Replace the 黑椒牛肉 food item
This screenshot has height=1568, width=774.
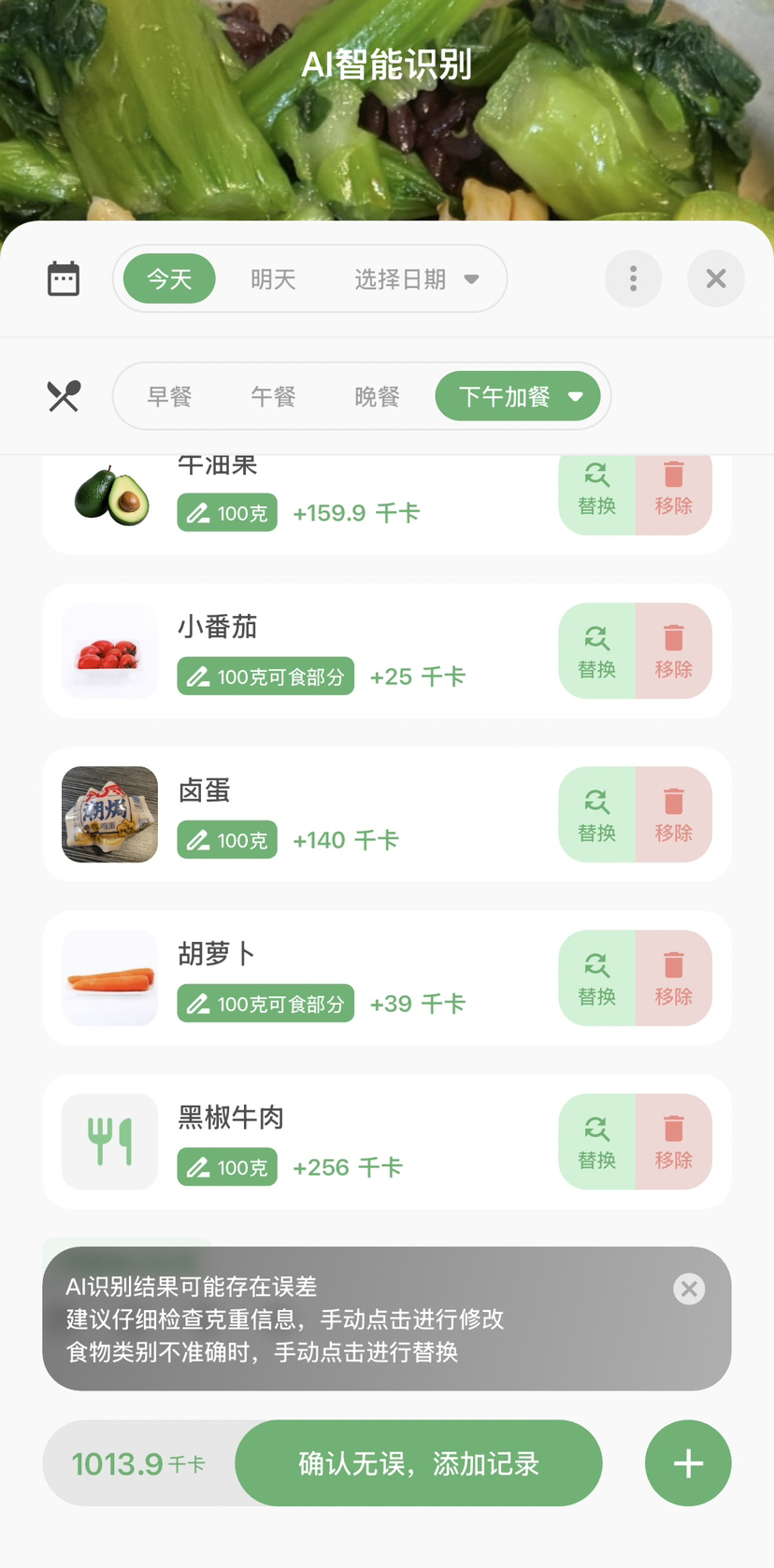pos(596,1141)
